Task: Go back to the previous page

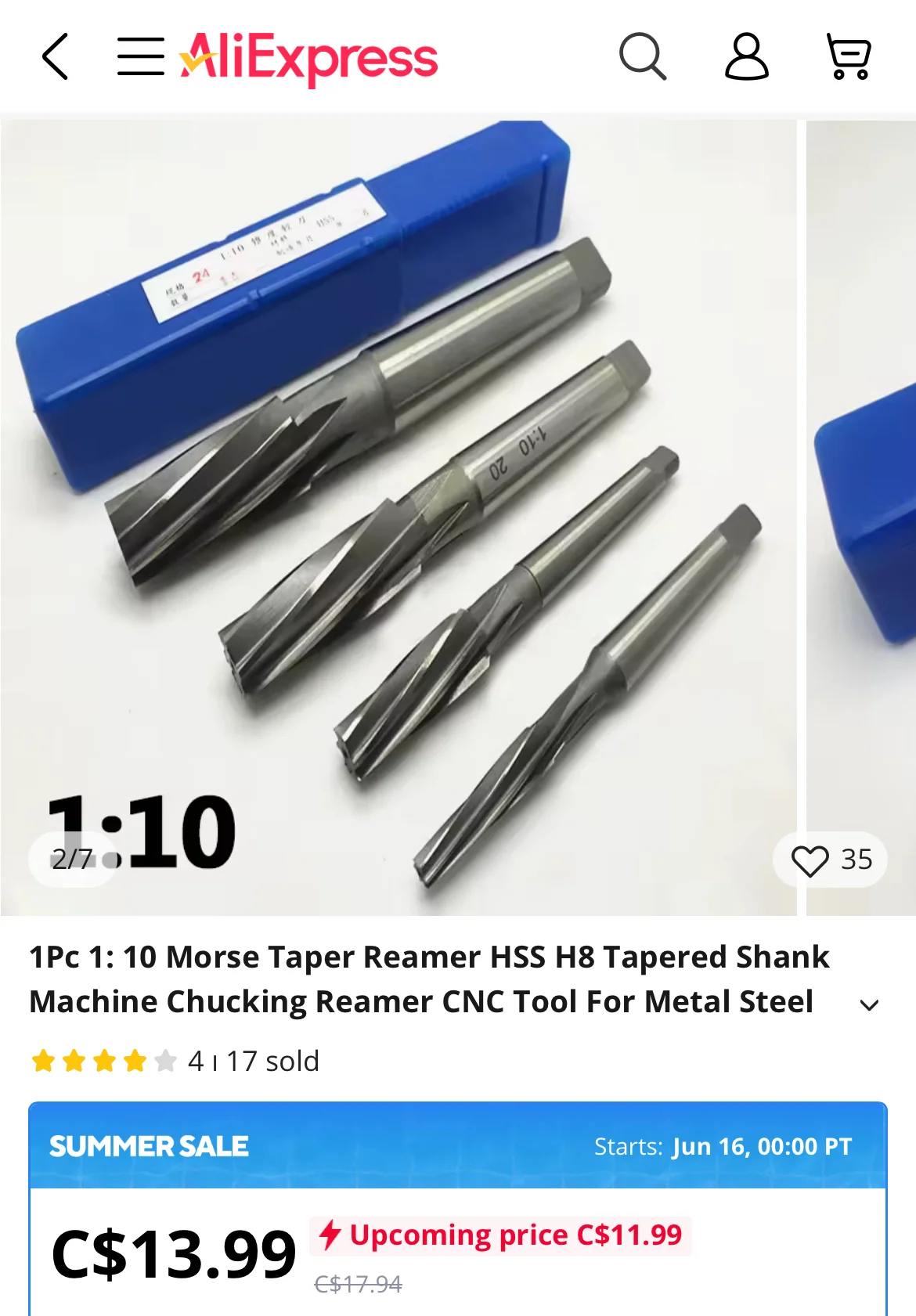Action: [56, 57]
